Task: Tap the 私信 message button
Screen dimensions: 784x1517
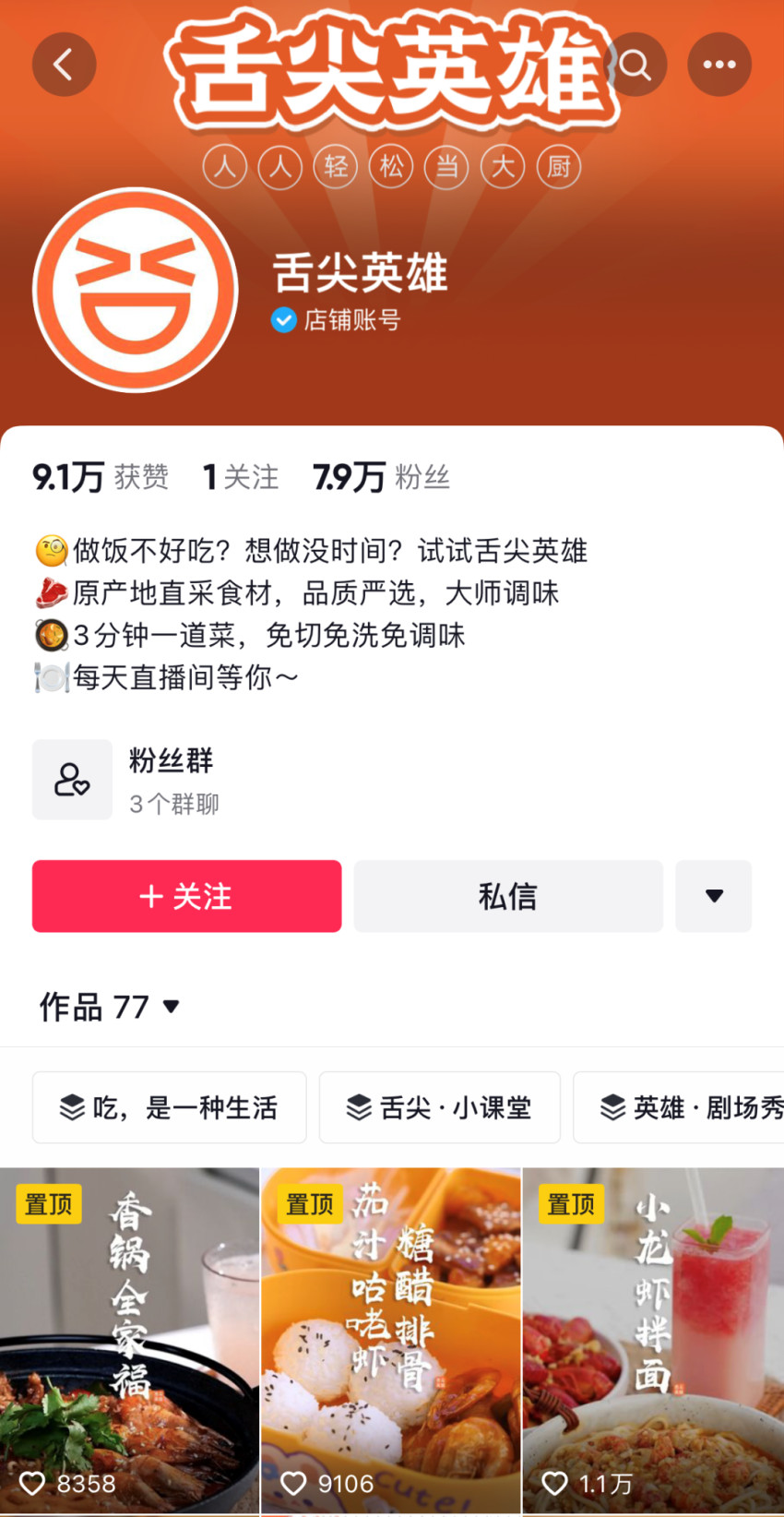Action: (507, 896)
